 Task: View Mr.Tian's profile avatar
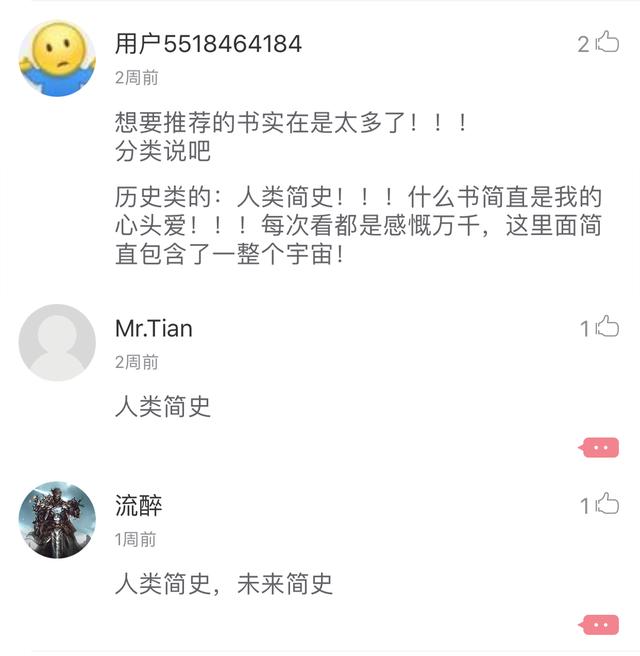tap(57, 342)
